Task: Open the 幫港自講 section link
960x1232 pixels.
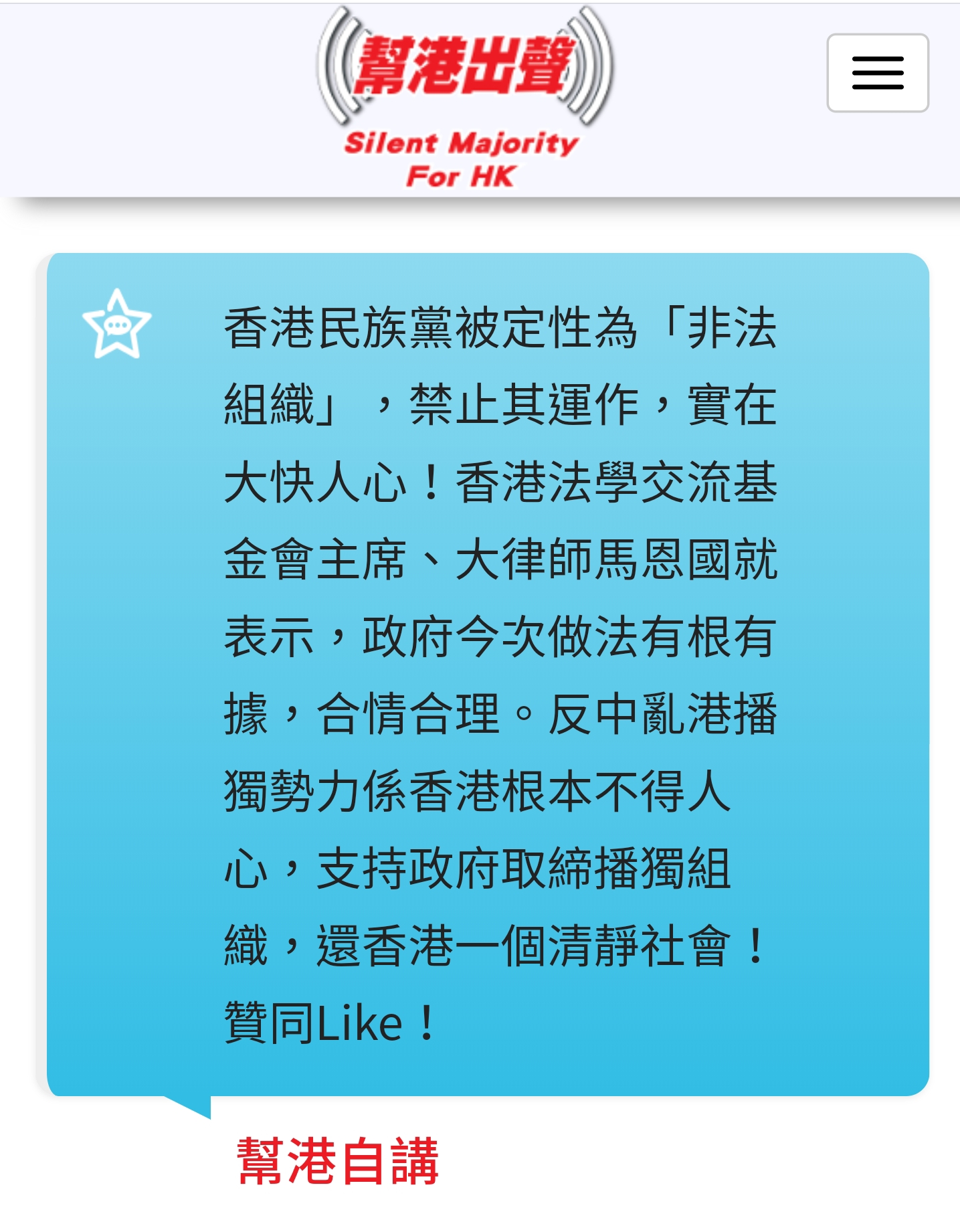Action: tap(338, 1162)
